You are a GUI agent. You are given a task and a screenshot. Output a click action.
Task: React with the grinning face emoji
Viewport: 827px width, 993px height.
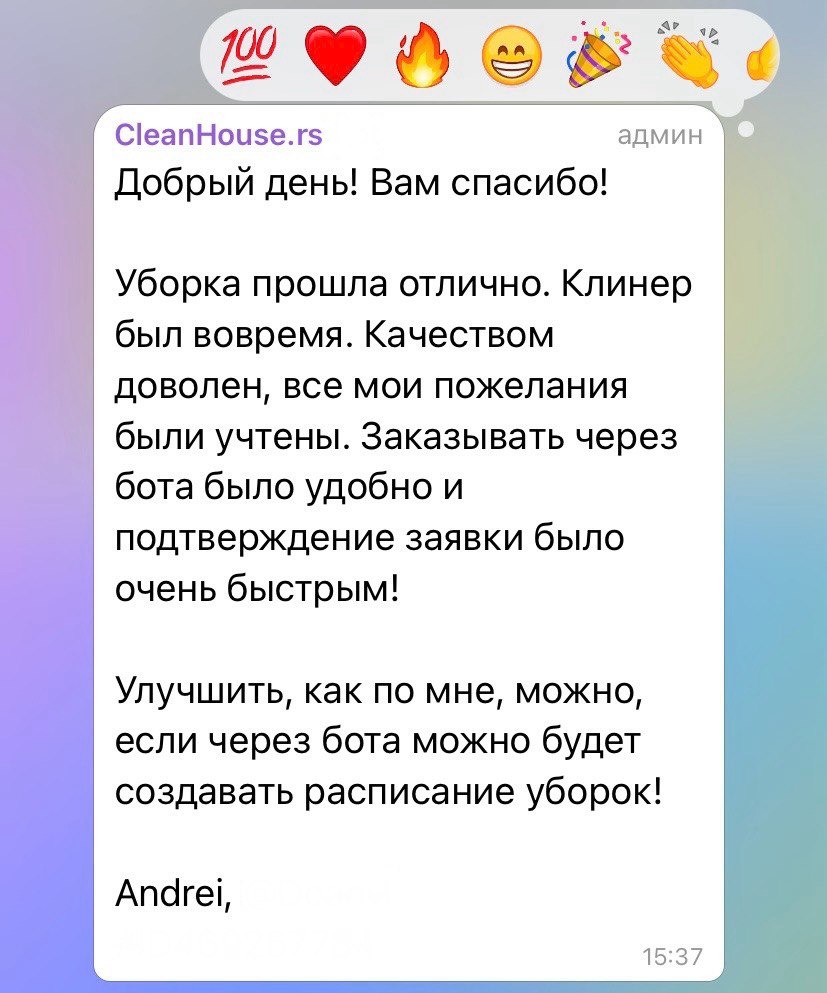[x=512, y=58]
